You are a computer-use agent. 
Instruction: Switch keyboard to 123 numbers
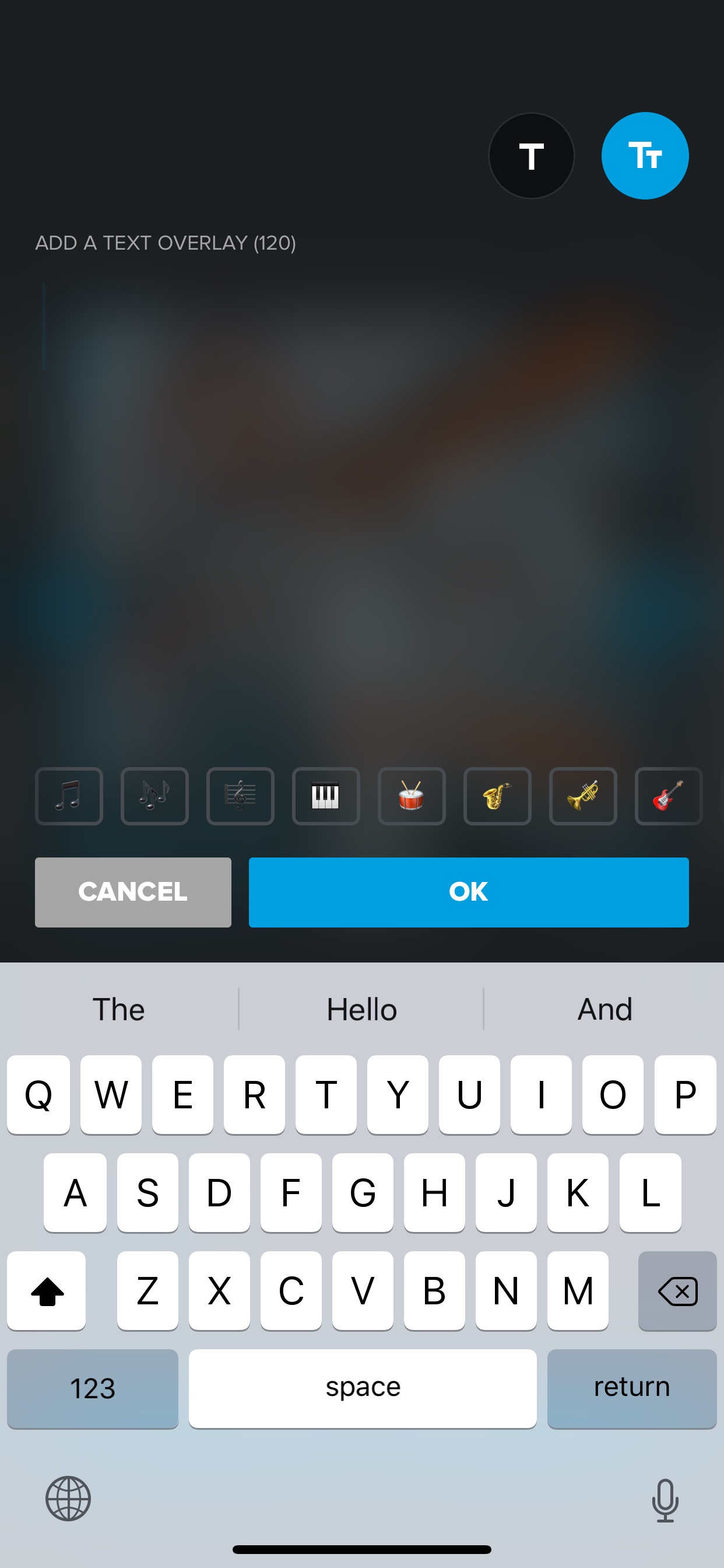93,1388
